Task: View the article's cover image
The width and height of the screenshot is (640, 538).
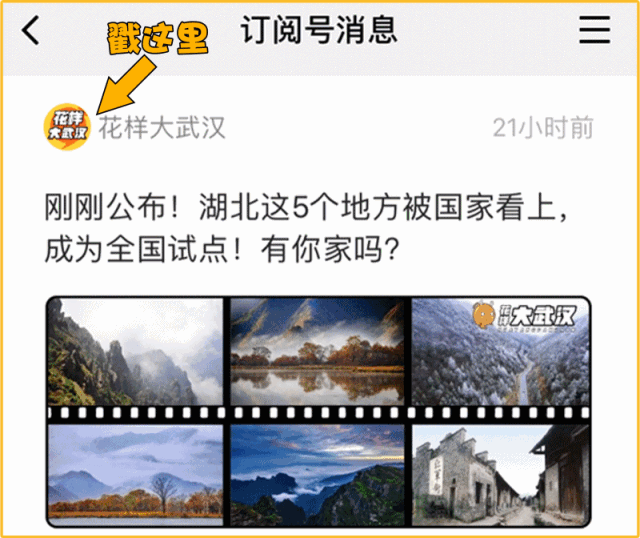Action: click(319, 411)
